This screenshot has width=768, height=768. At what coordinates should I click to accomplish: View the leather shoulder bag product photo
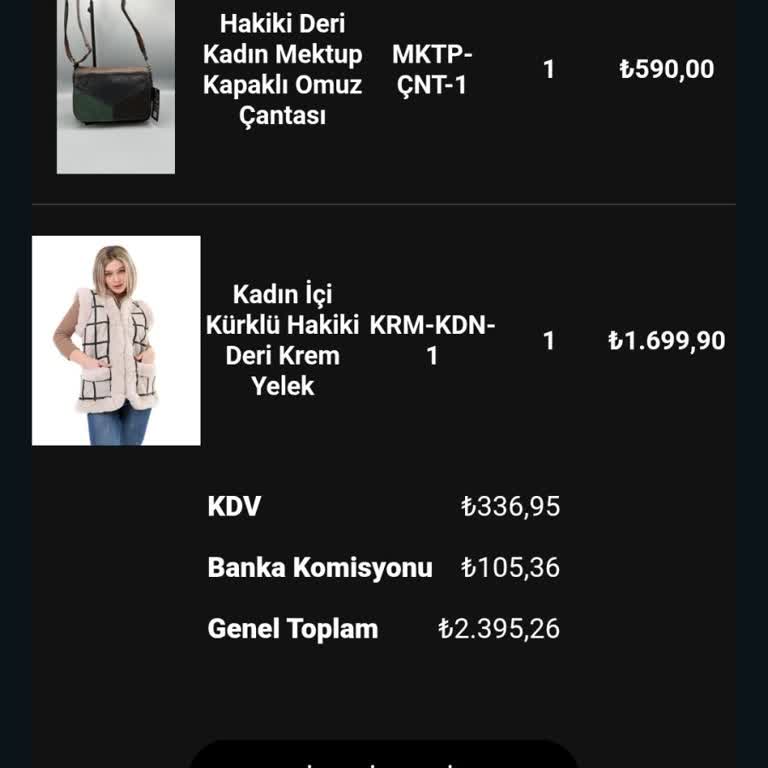[116, 86]
